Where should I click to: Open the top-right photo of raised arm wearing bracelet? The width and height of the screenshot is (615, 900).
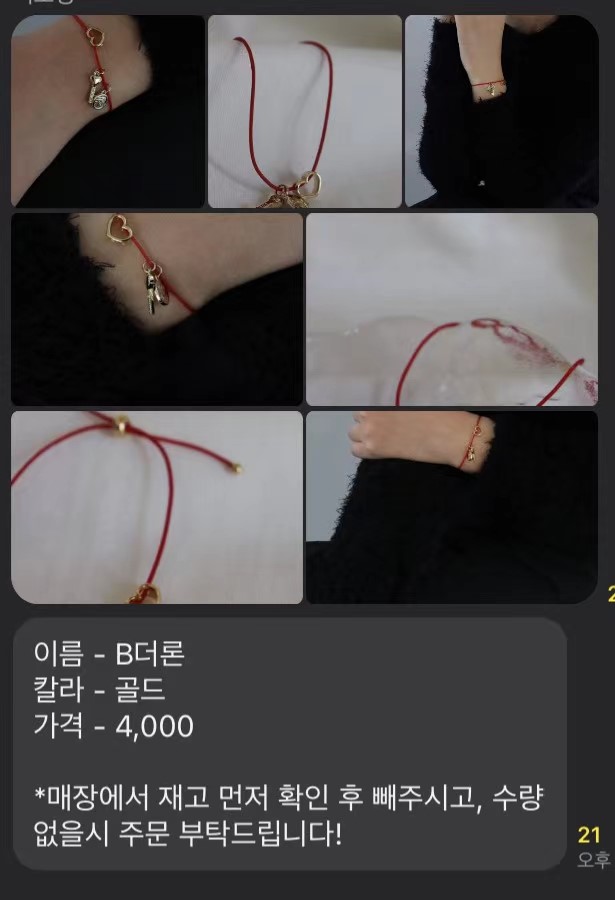500,111
